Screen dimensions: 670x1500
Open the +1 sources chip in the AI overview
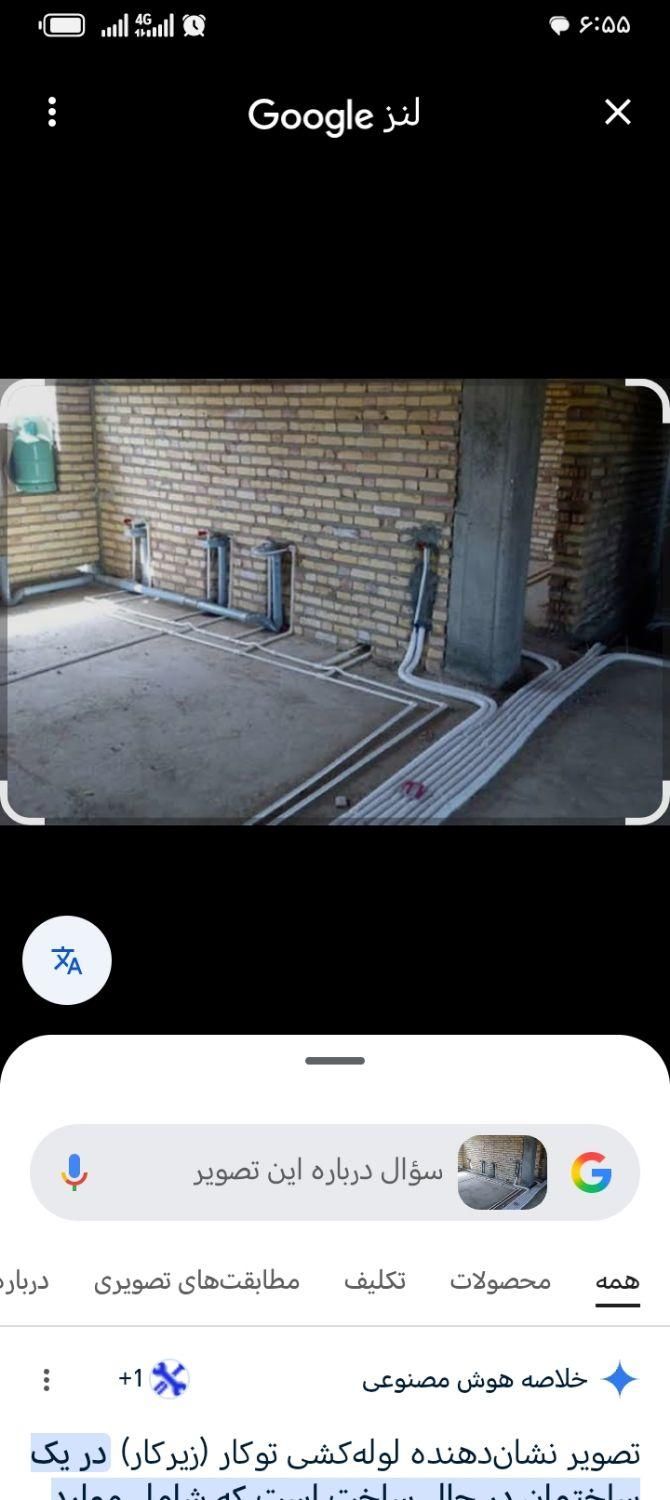point(152,1380)
